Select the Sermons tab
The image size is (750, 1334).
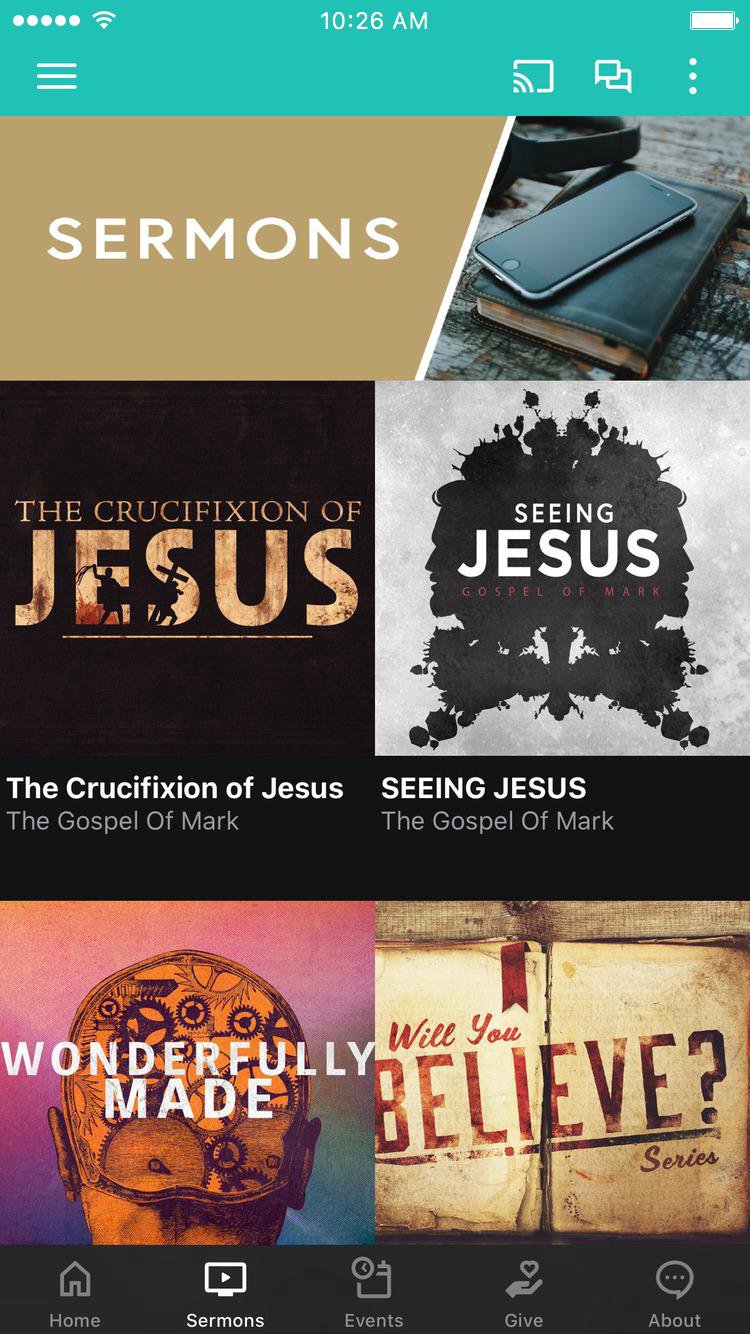pyautogui.click(x=225, y=1293)
